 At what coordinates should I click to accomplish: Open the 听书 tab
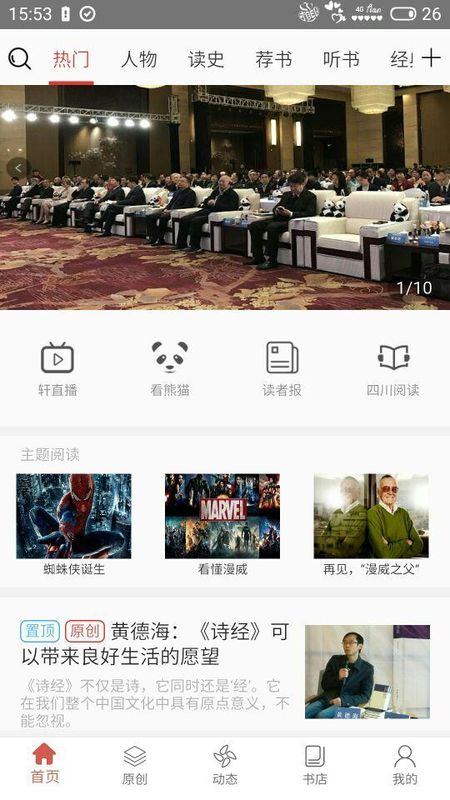point(341,59)
